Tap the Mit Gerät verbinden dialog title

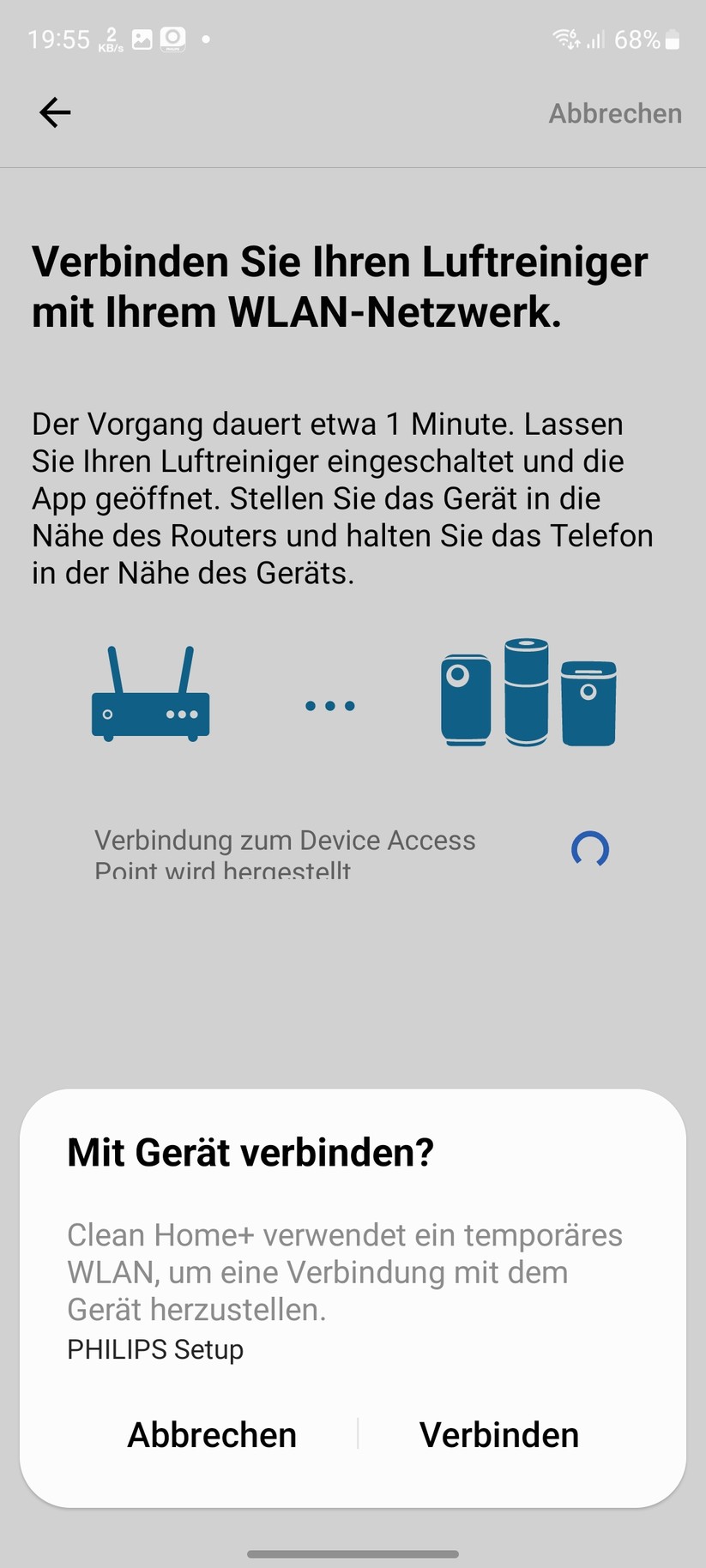point(251,1152)
